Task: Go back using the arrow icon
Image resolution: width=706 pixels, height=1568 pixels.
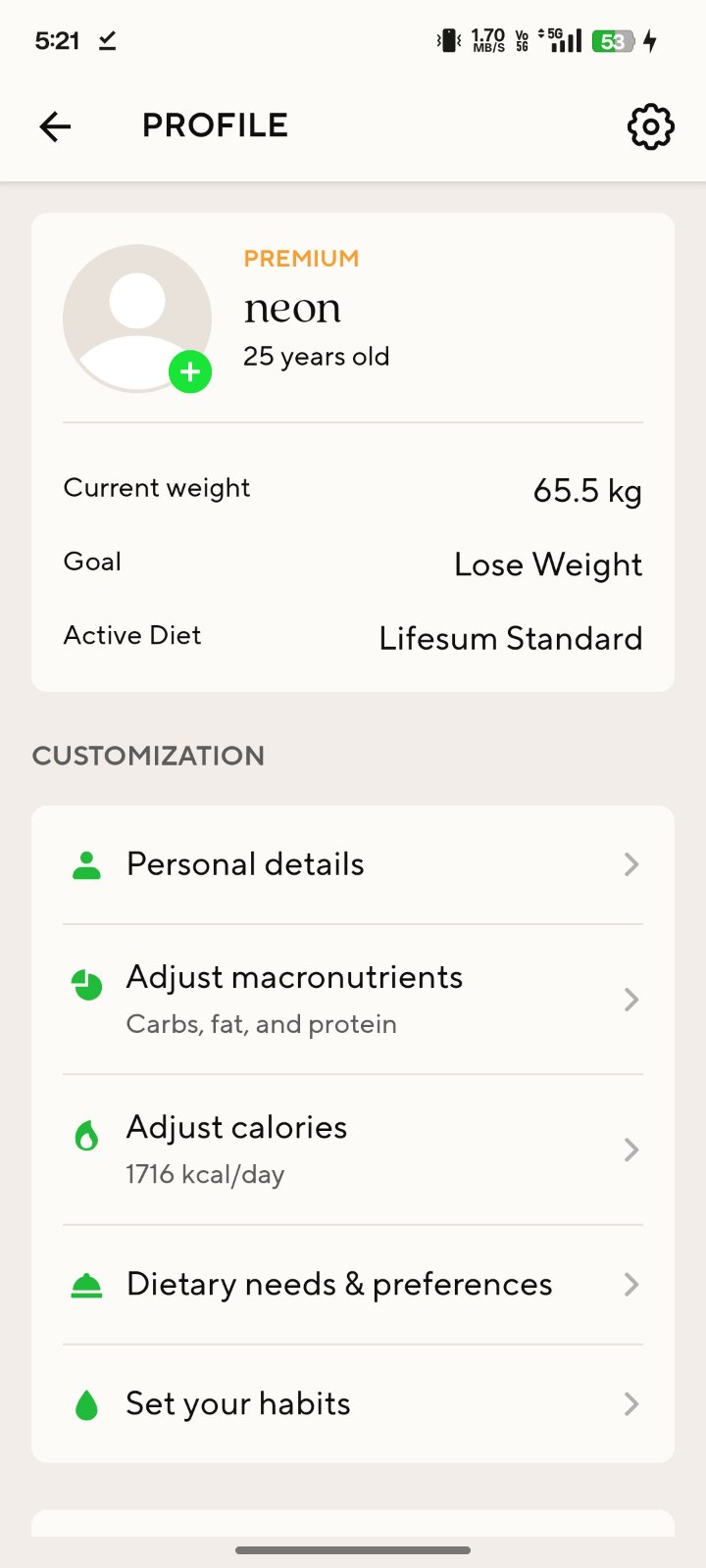Action: click(55, 126)
